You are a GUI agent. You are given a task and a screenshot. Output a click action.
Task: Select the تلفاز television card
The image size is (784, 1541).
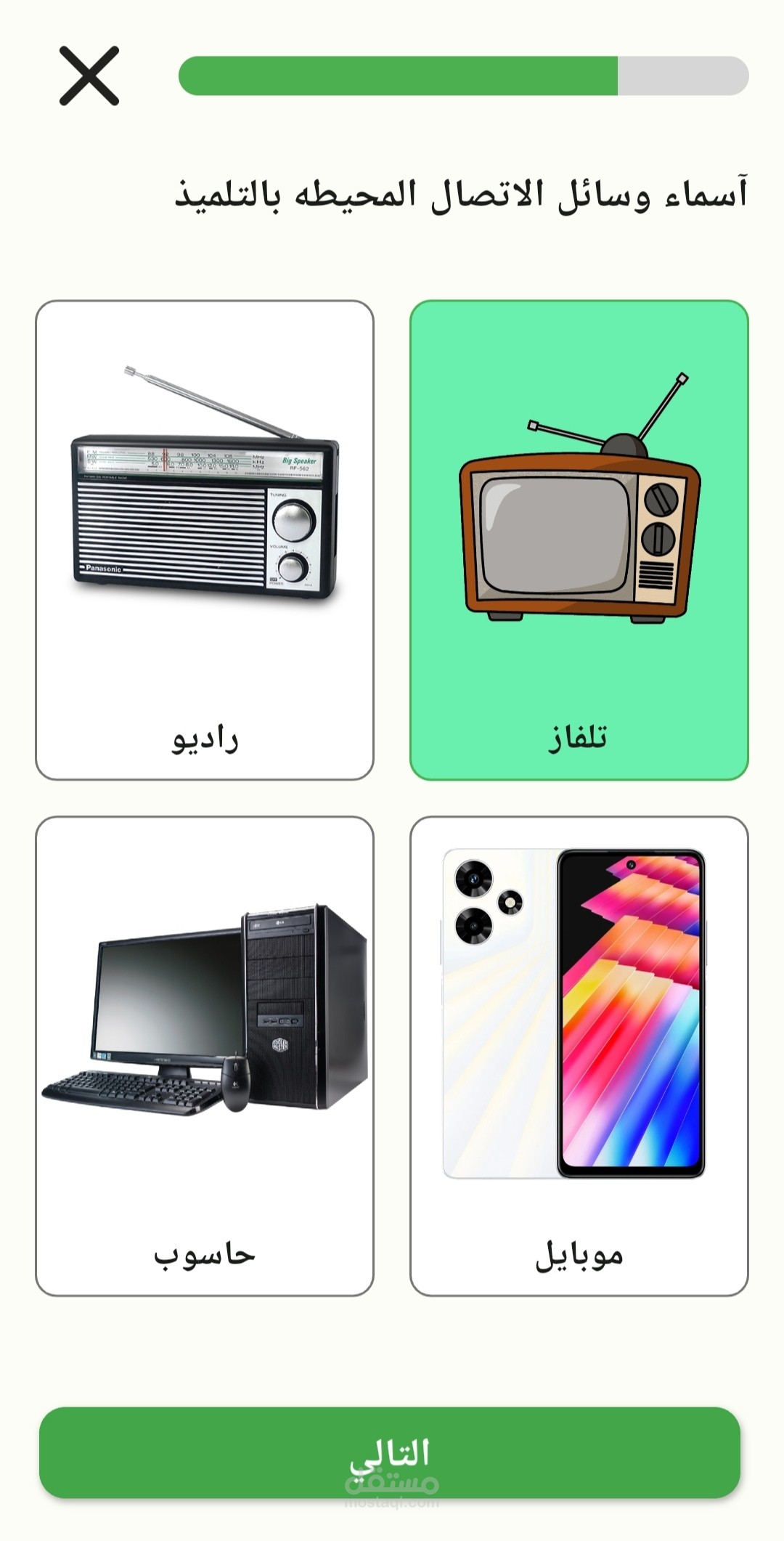coord(579,540)
